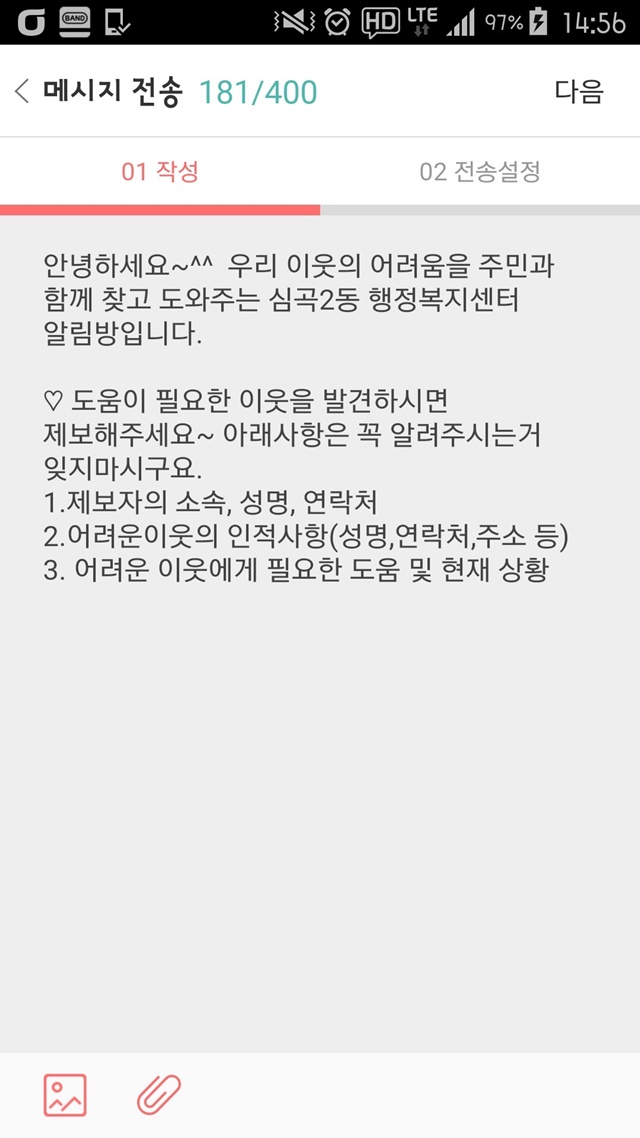
Task: Select the 01 작성 tab
Action: [x=160, y=172]
